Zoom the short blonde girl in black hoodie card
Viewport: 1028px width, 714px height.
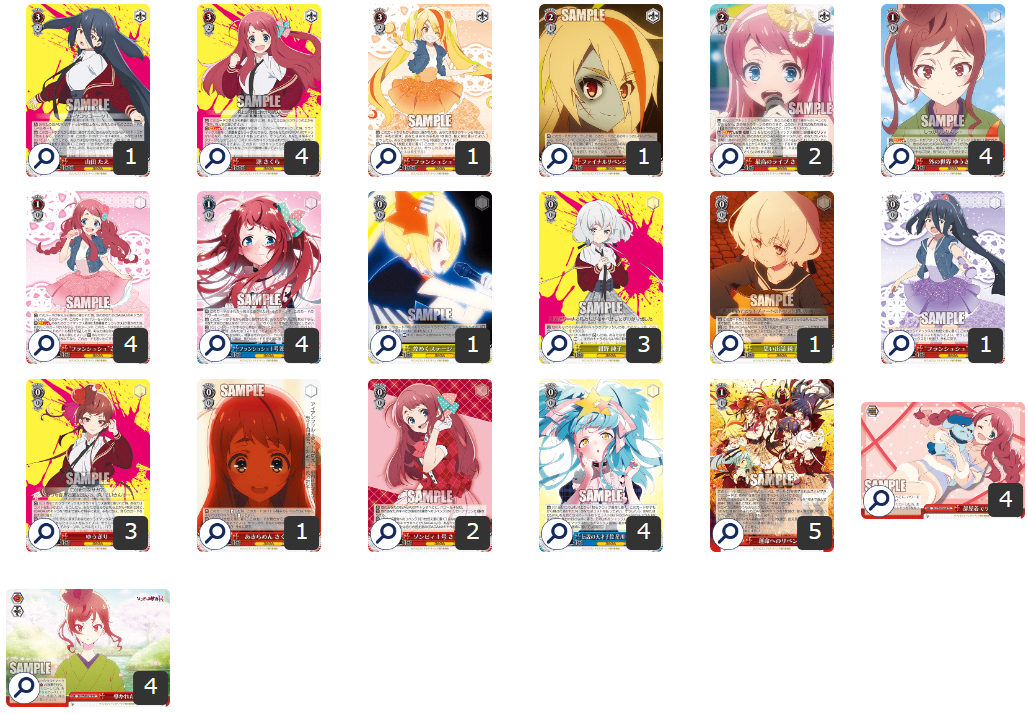point(727,345)
